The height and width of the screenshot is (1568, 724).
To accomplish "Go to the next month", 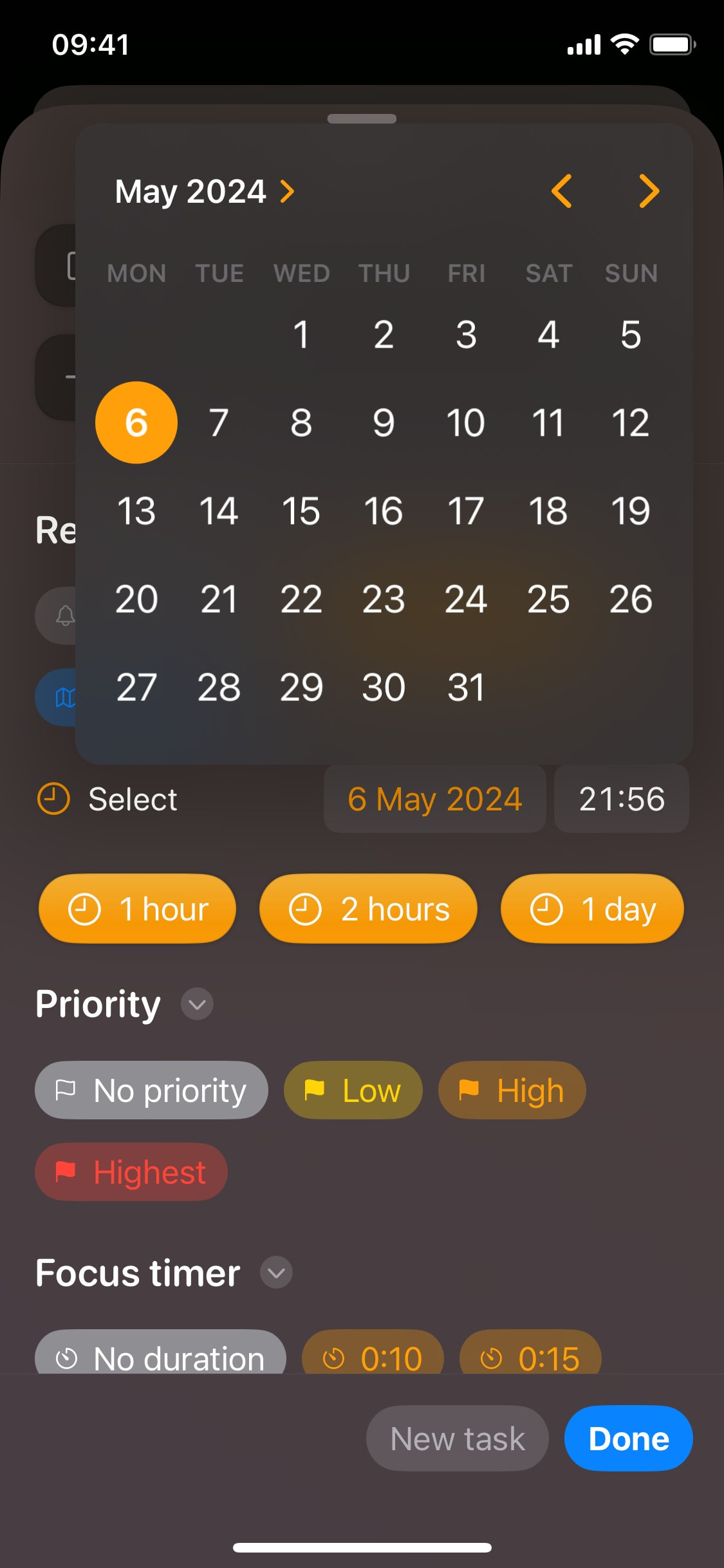I will coord(649,191).
